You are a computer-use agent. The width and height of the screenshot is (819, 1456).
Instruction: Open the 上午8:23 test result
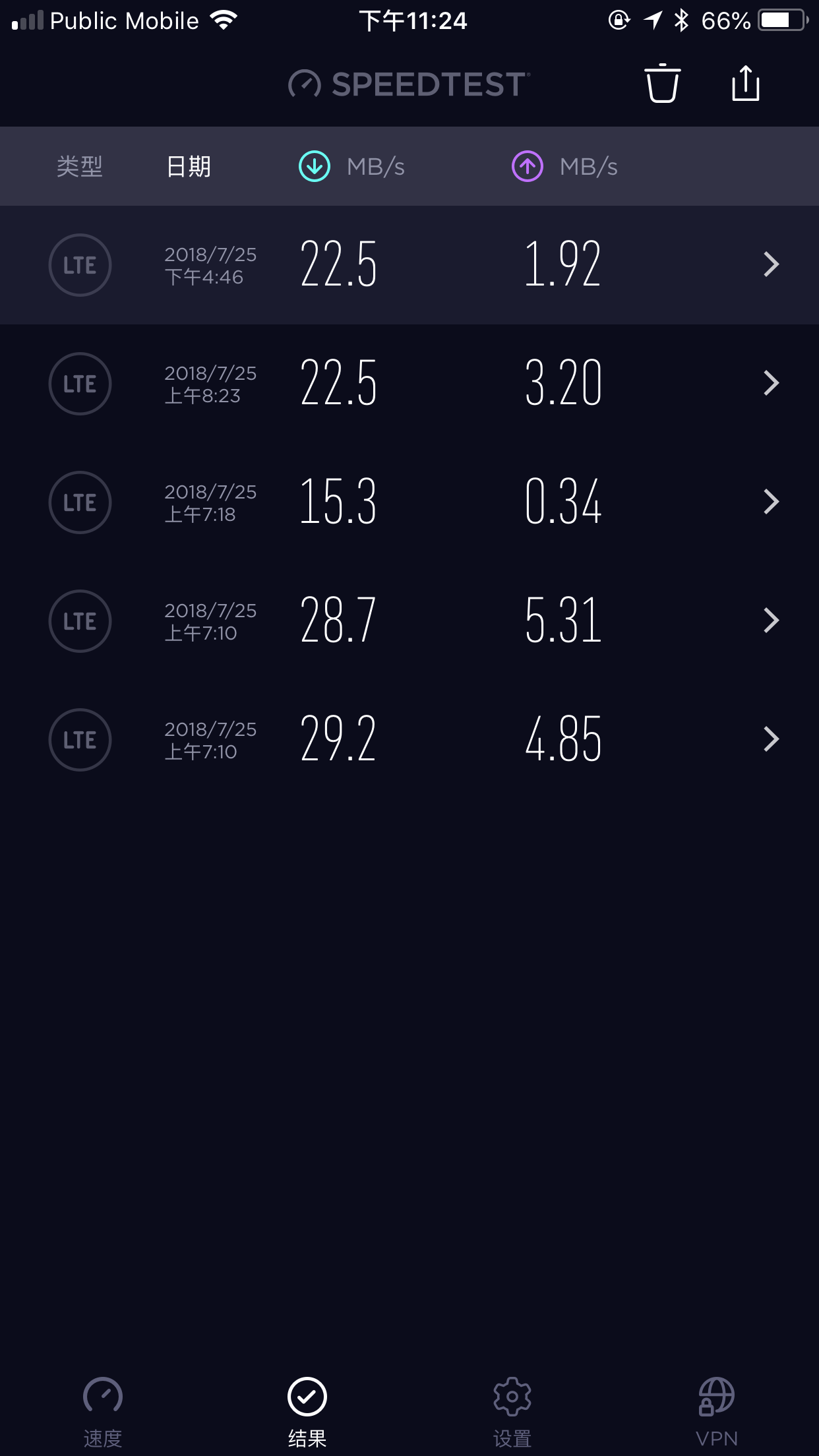click(409, 384)
